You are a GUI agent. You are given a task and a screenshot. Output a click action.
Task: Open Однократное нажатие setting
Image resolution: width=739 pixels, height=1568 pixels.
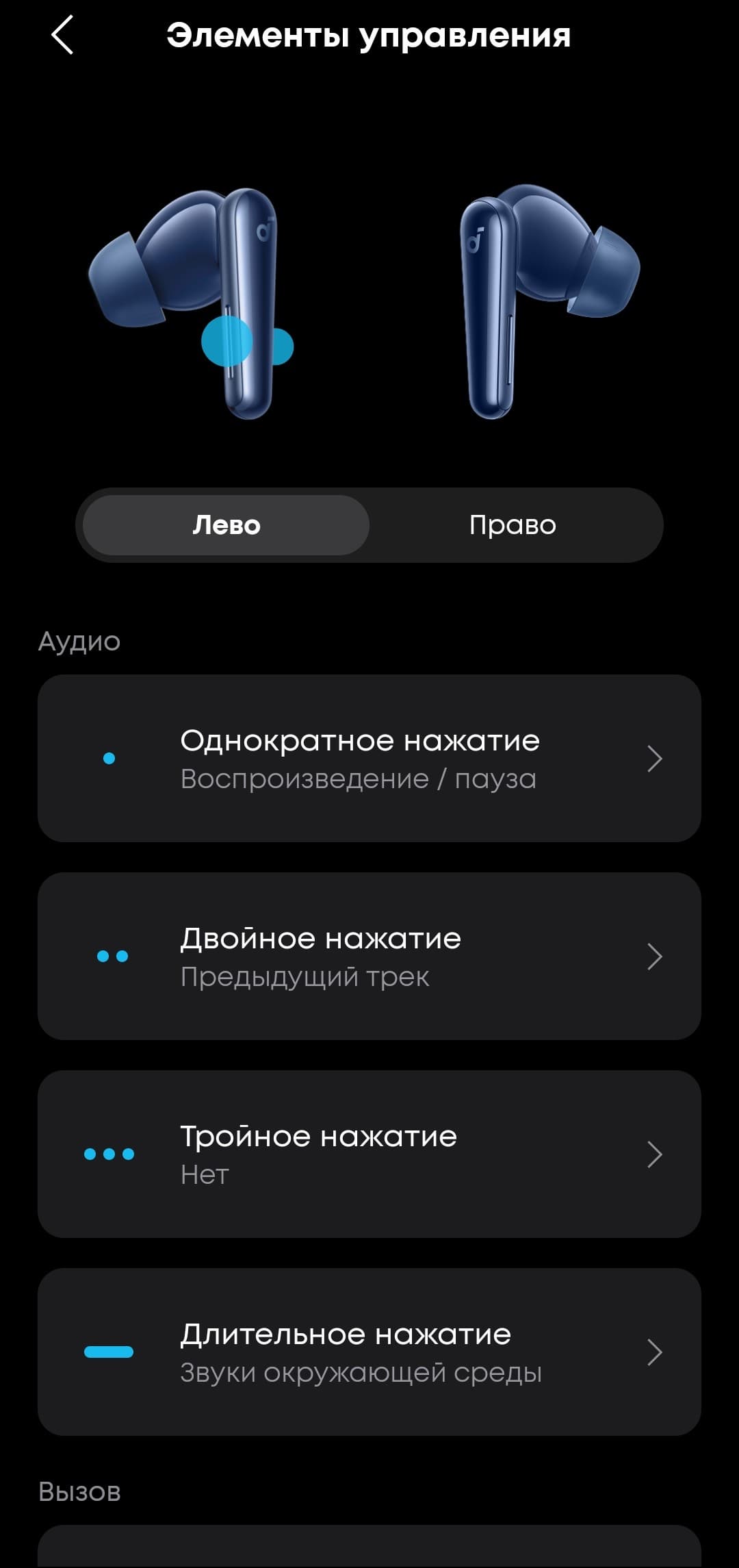point(369,759)
